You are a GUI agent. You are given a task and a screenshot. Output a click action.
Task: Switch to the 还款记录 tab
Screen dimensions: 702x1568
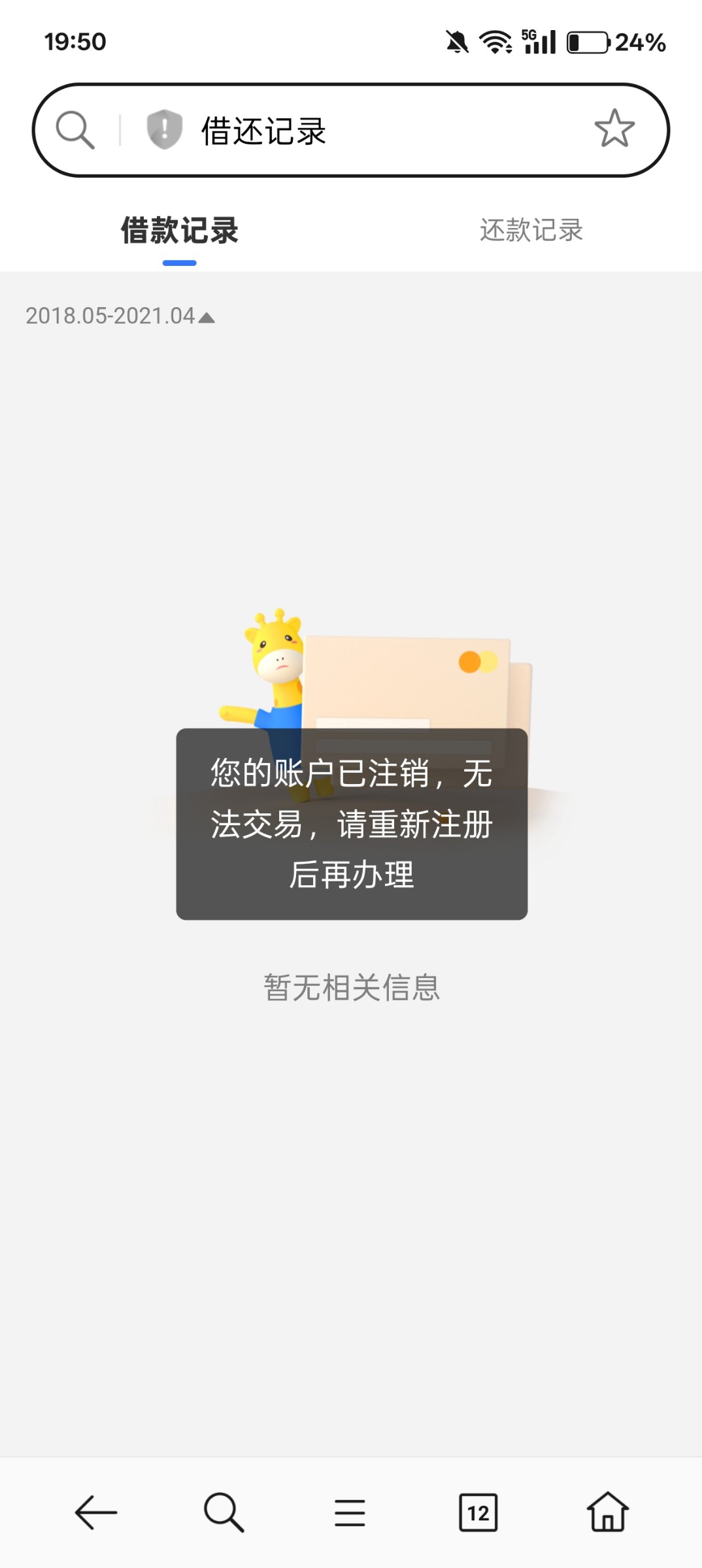[x=531, y=231]
